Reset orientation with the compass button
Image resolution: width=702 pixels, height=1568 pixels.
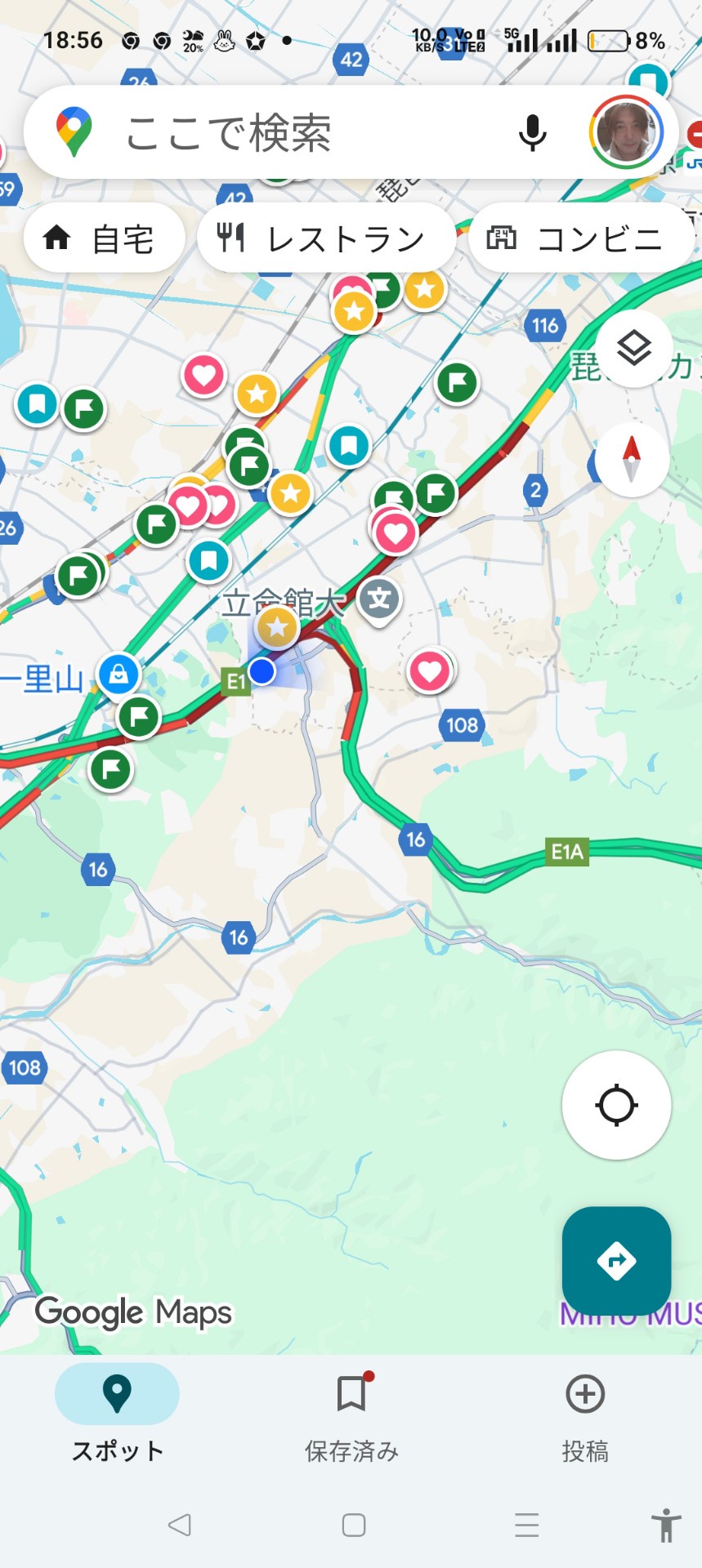(631, 460)
